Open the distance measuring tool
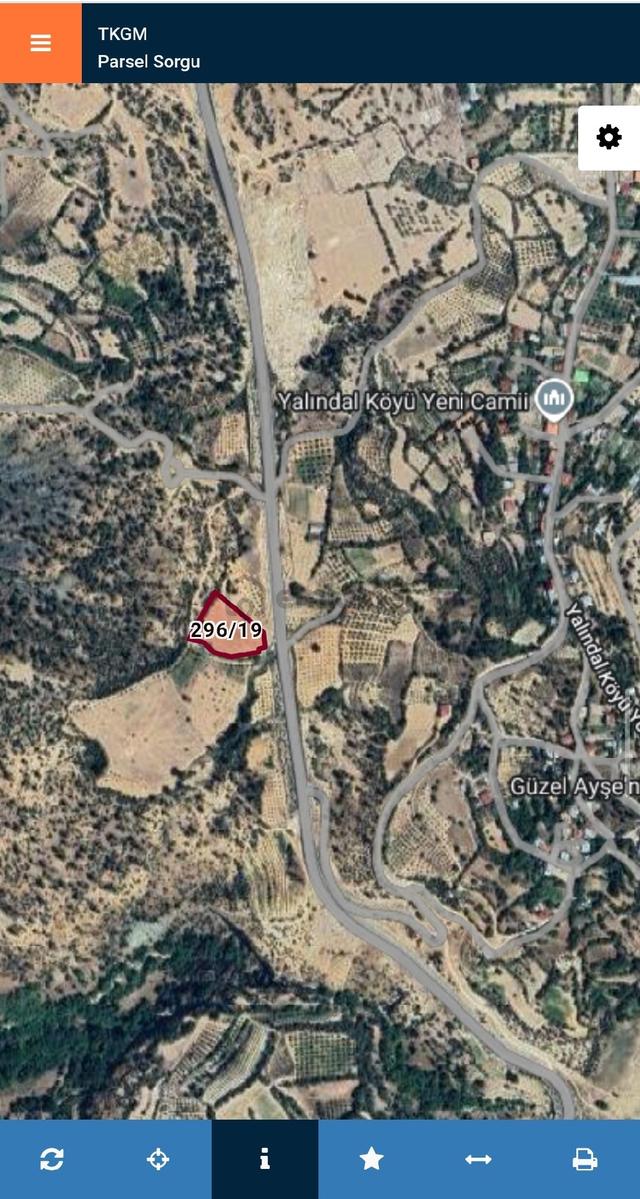 click(478, 1159)
